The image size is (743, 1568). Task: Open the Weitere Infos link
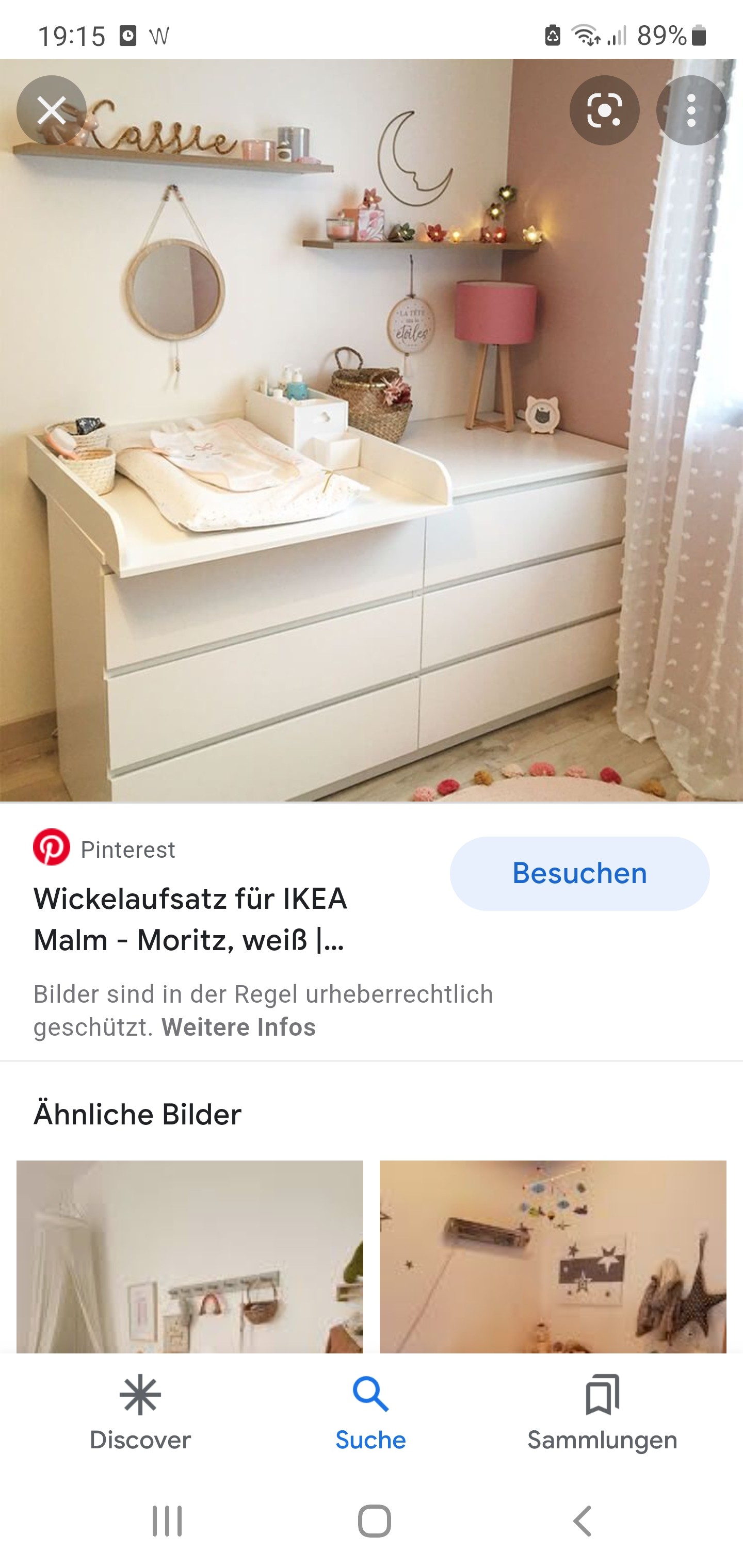coord(238,1027)
